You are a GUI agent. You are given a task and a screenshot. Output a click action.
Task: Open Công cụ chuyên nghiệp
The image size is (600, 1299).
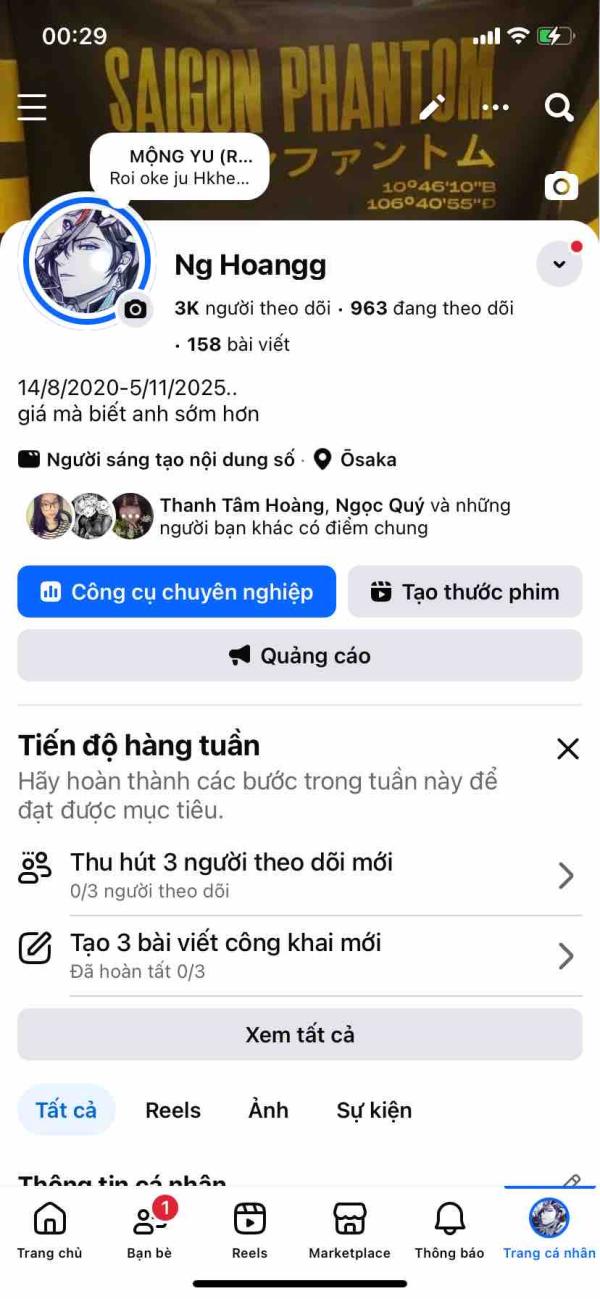pos(178,592)
